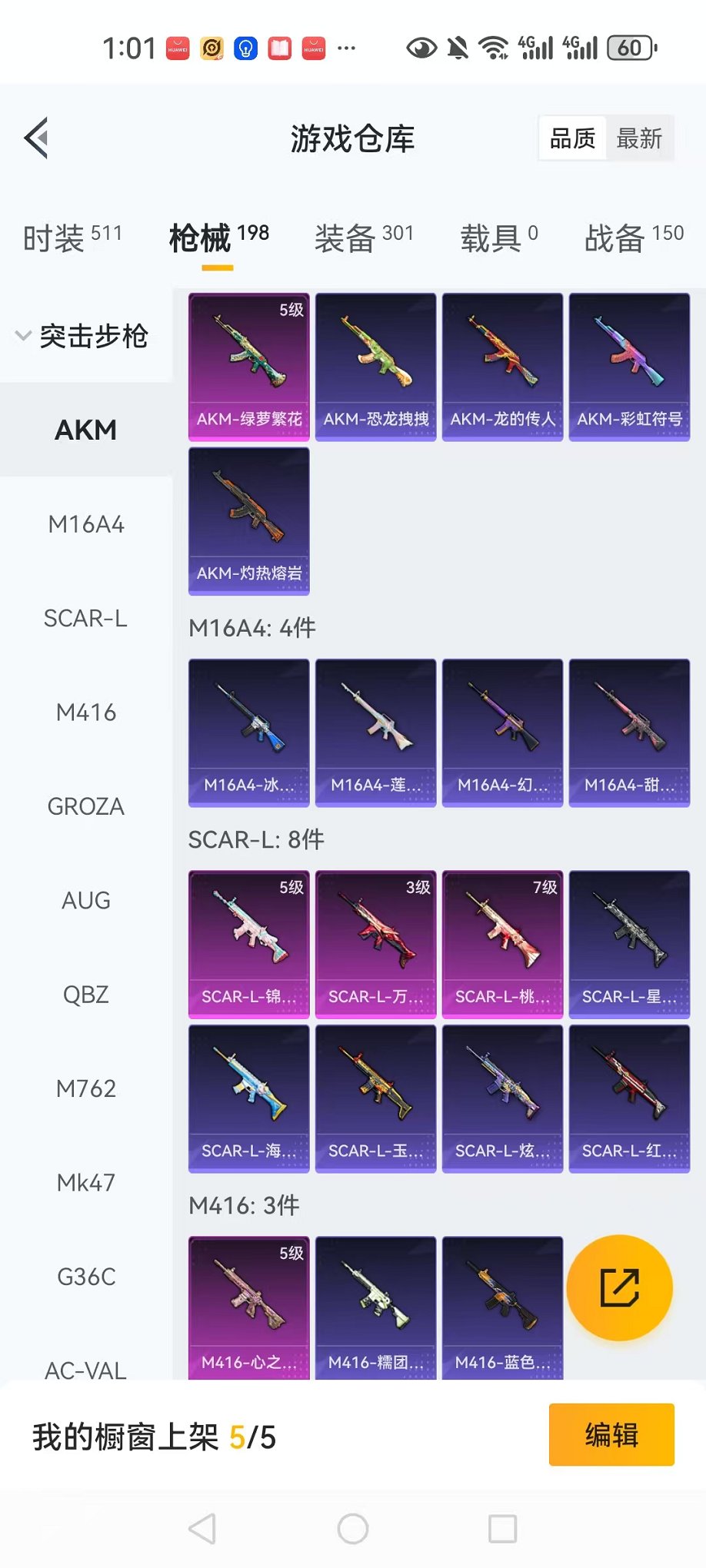
Task: Select the 品质 sort option
Action: click(572, 138)
